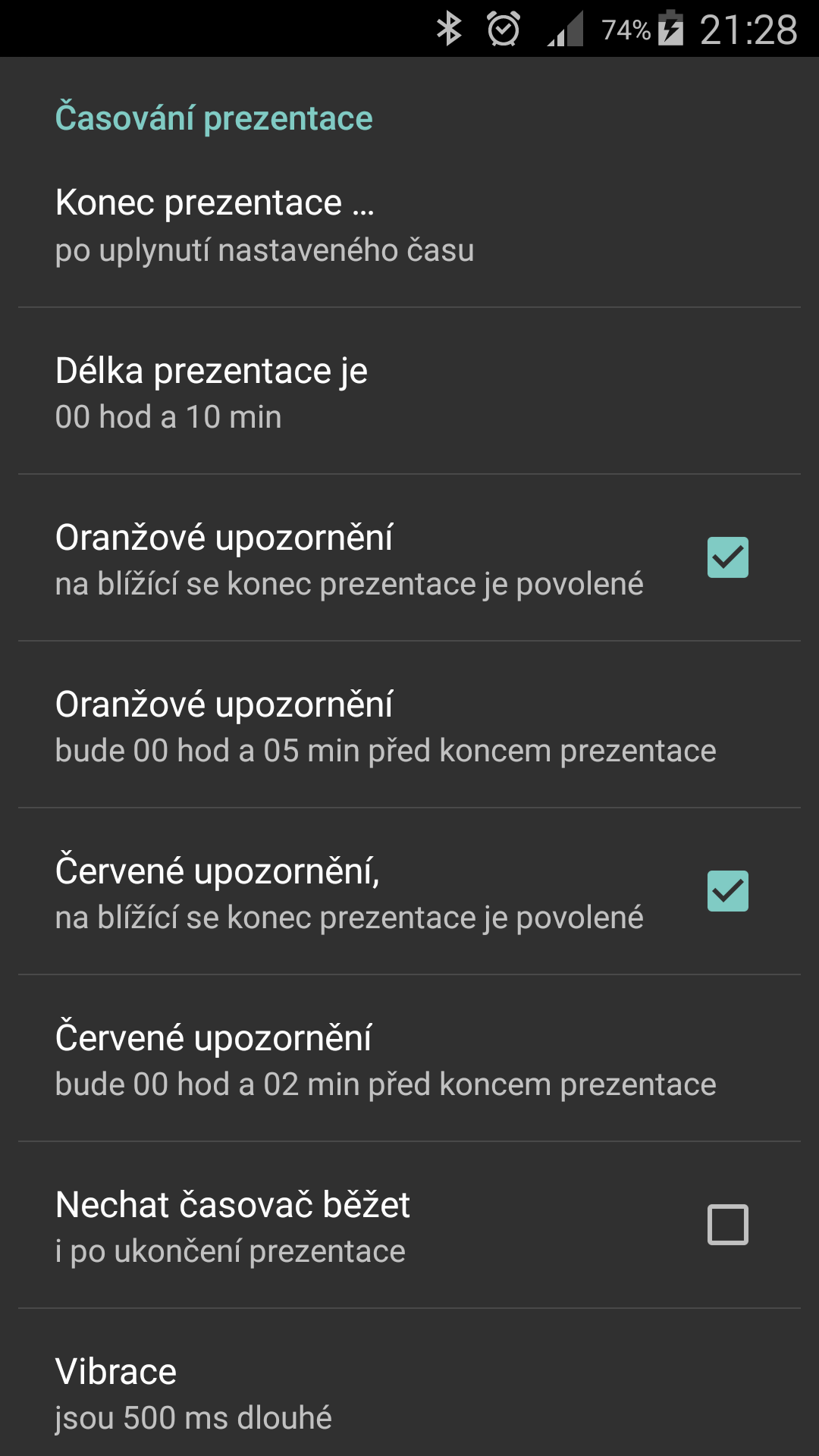The image size is (819, 1456).
Task: Change red warning 02 min time
Action: (409, 1059)
